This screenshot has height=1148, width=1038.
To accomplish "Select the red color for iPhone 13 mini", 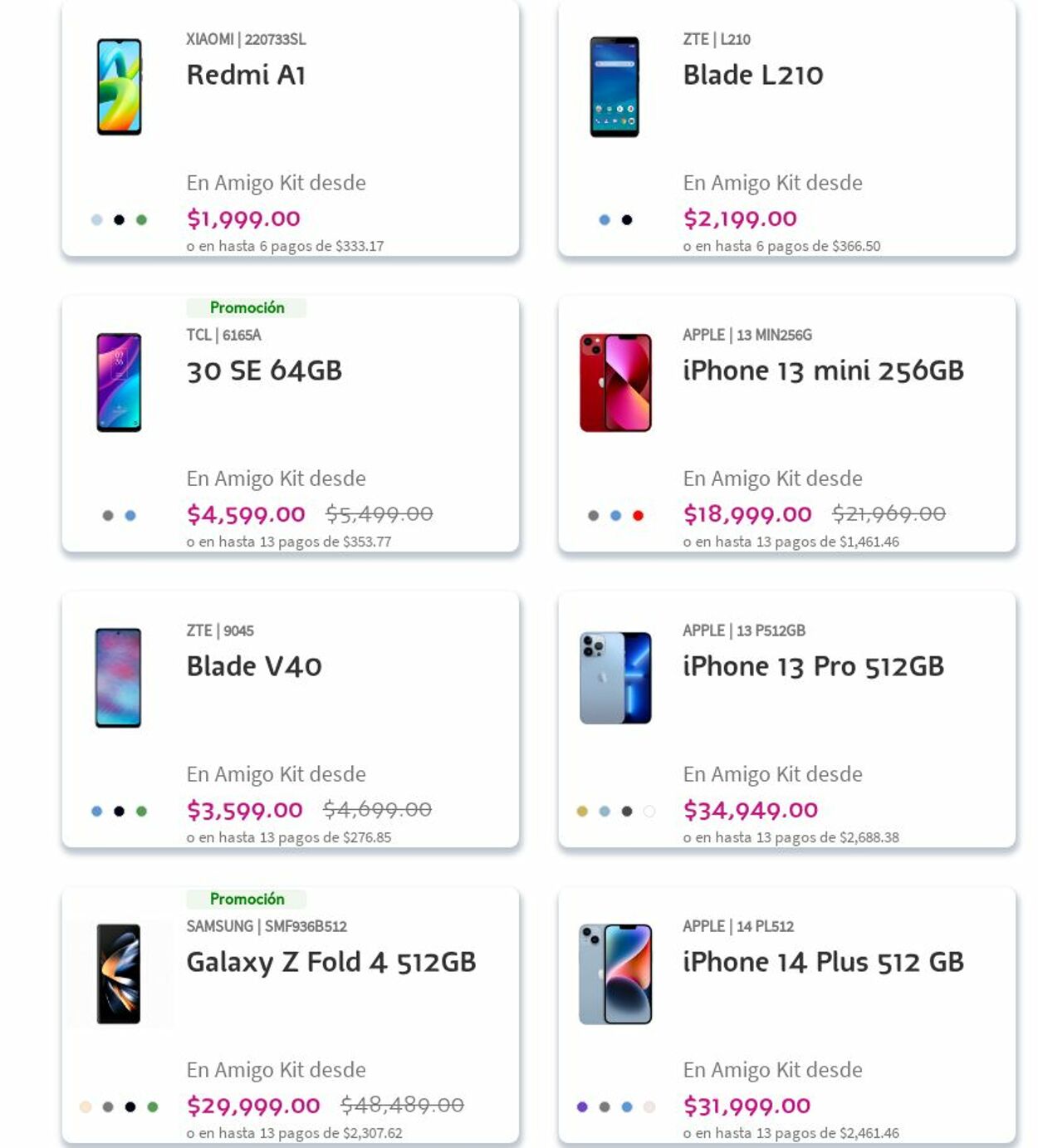I will pos(638,516).
